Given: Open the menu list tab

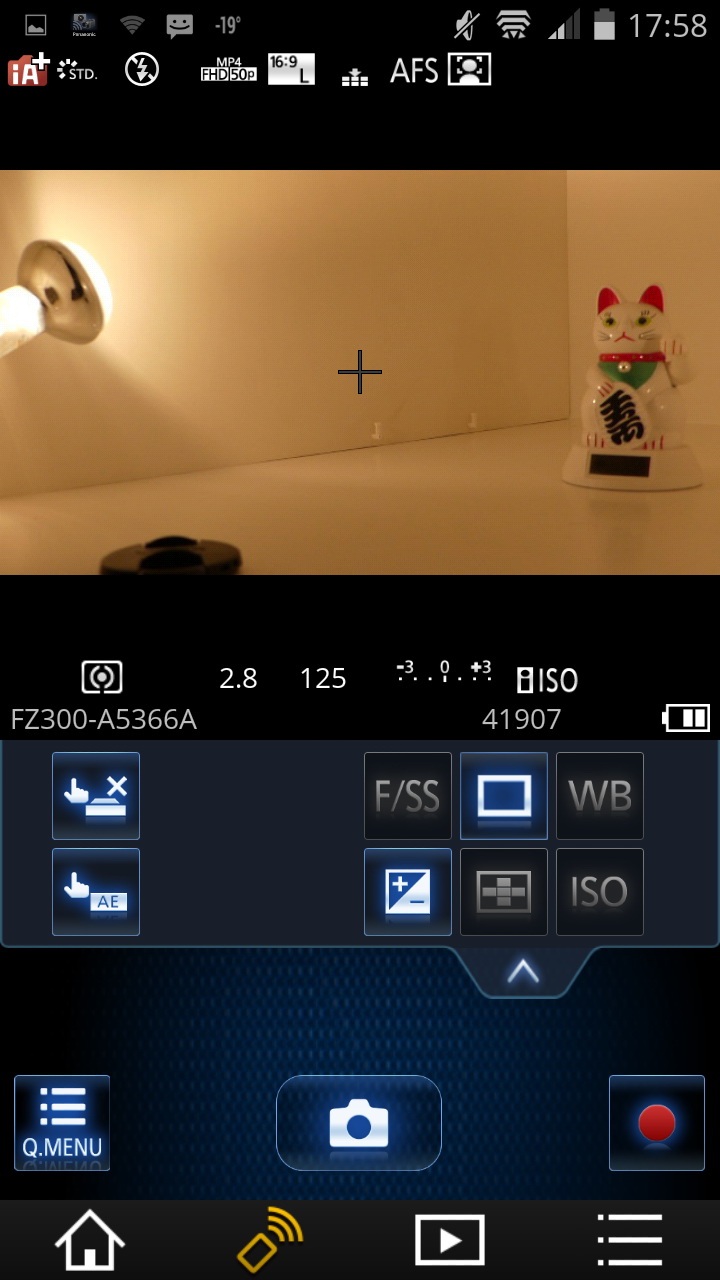Looking at the screenshot, I should pyautogui.click(x=630, y=1242).
